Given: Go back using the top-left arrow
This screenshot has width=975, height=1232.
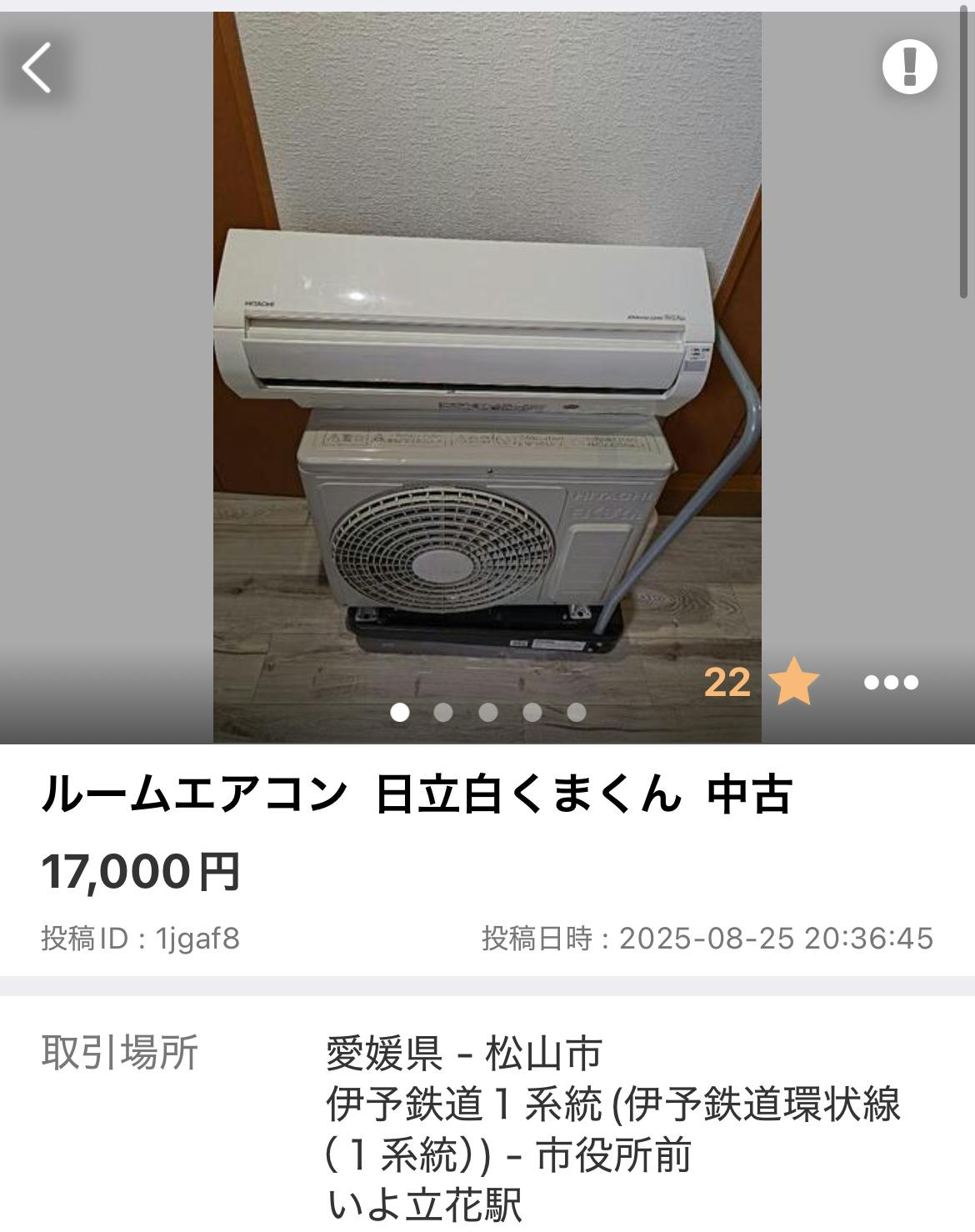Looking at the screenshot, I should coord(37,67).
